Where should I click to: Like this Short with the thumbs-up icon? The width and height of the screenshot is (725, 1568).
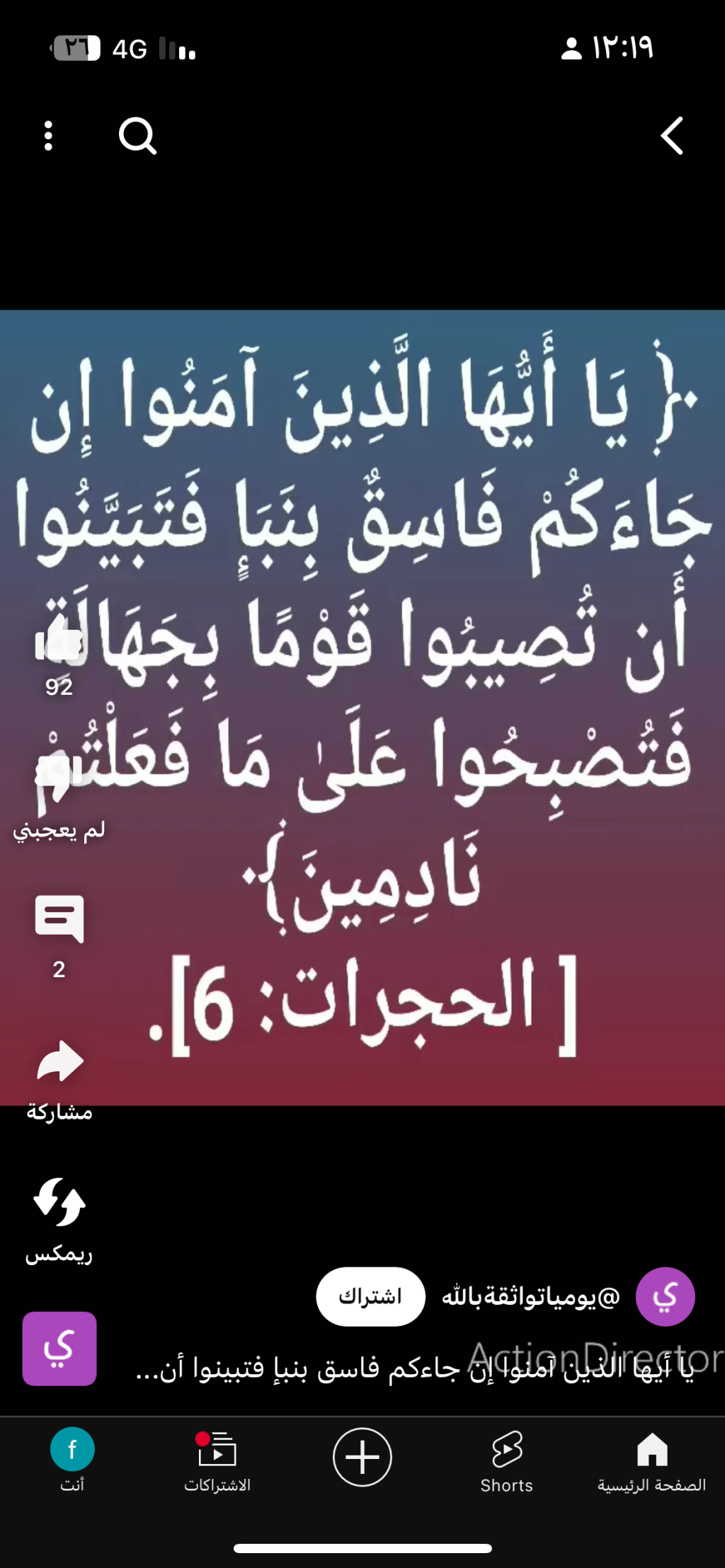(x=59, y=637)
